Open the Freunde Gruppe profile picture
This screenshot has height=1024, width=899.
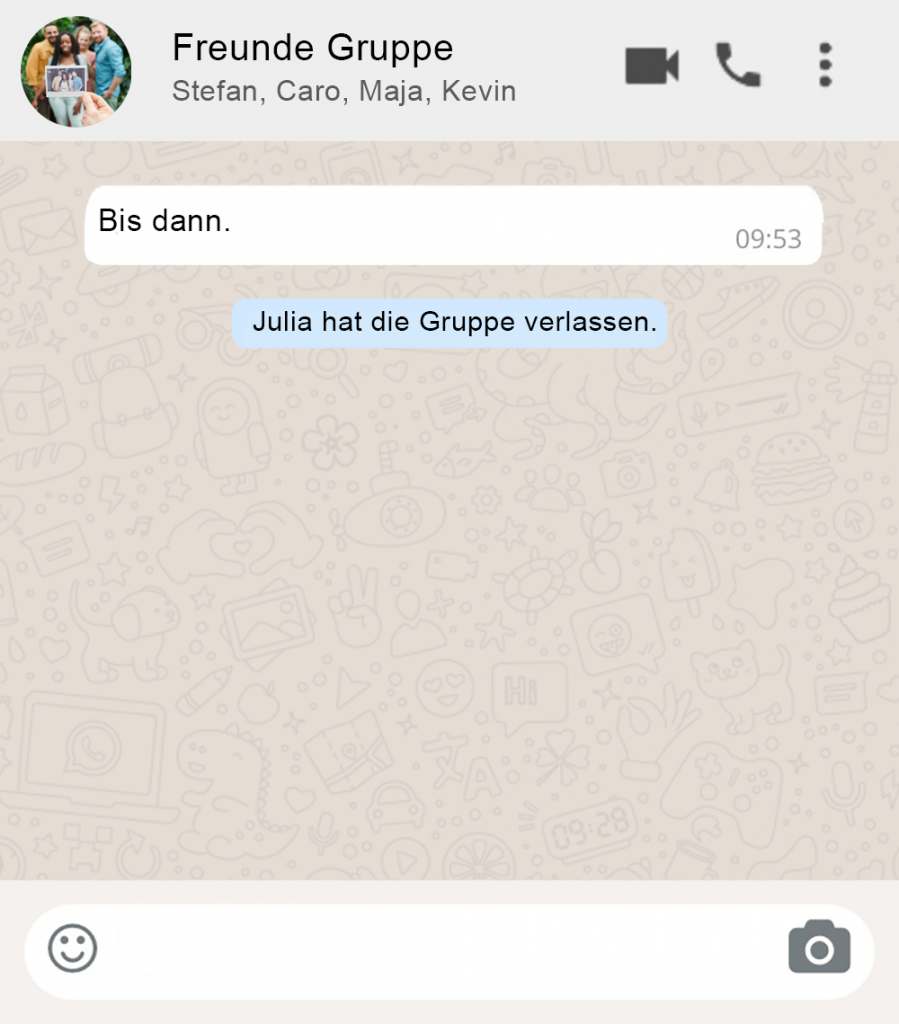point(76,71)
